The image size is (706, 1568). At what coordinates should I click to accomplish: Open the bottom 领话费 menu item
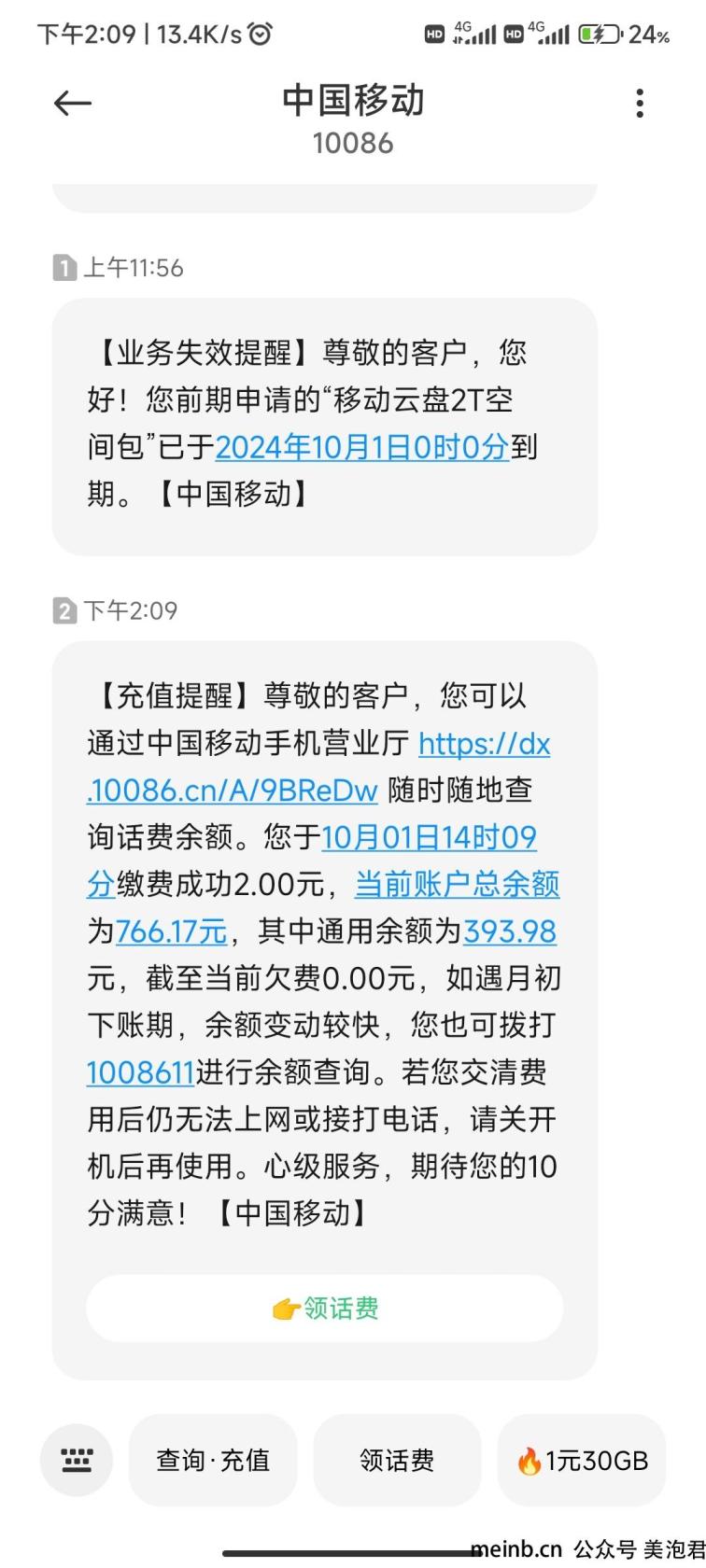[x=397, y=1460]
